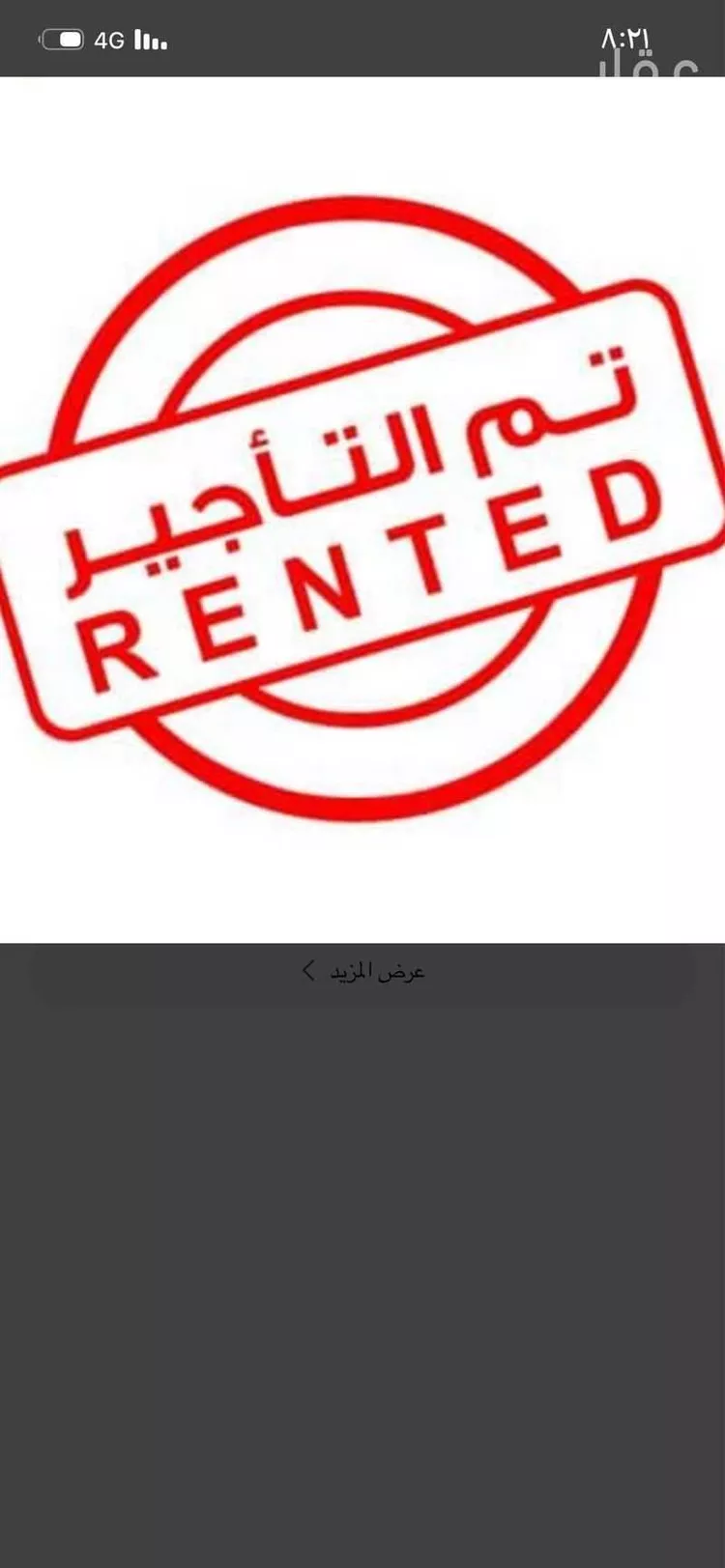
Task: Open the status bar menu area
Action: point(362,39)
